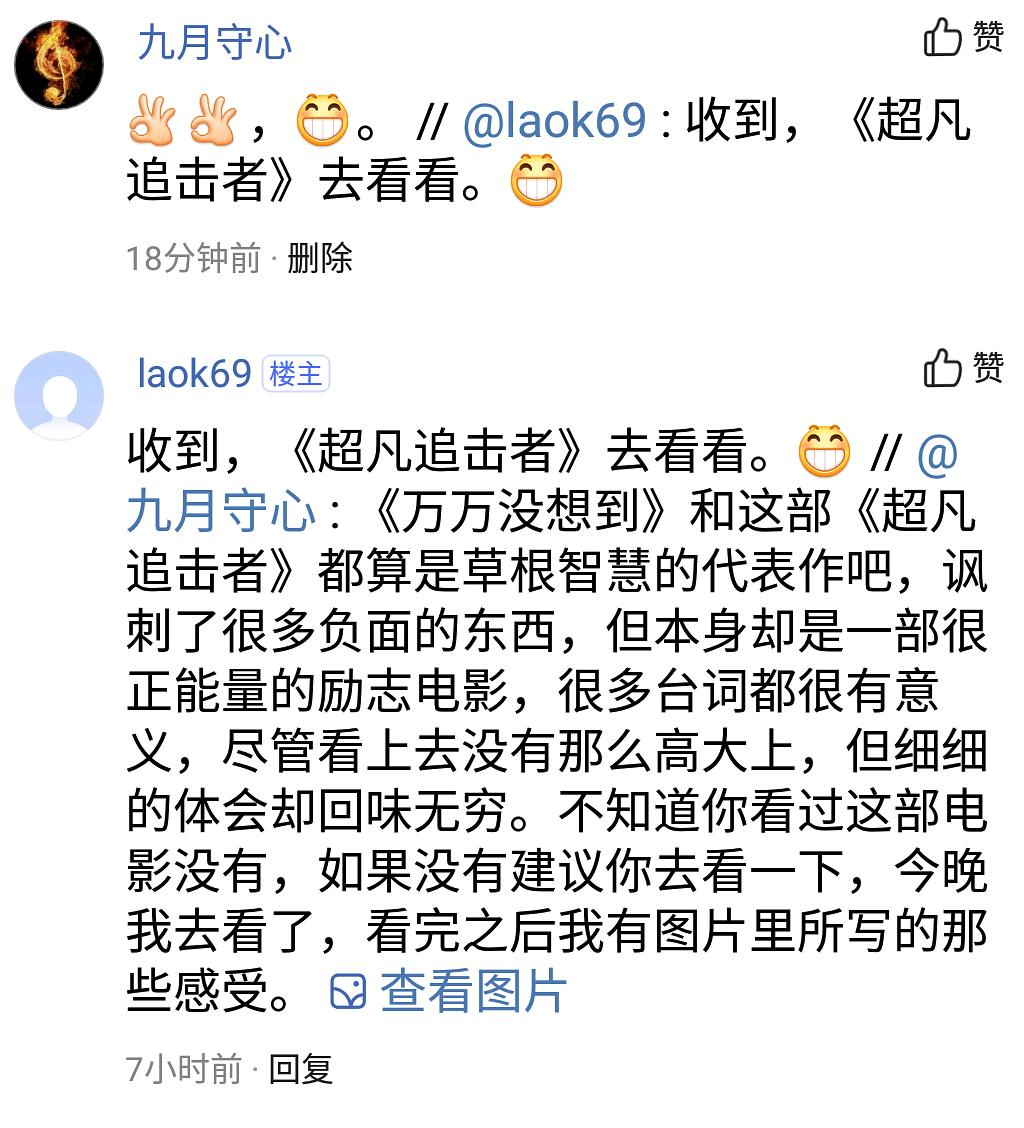
Task: Tap the laok69 username with 楼主 badge
Action: [194, 374]
